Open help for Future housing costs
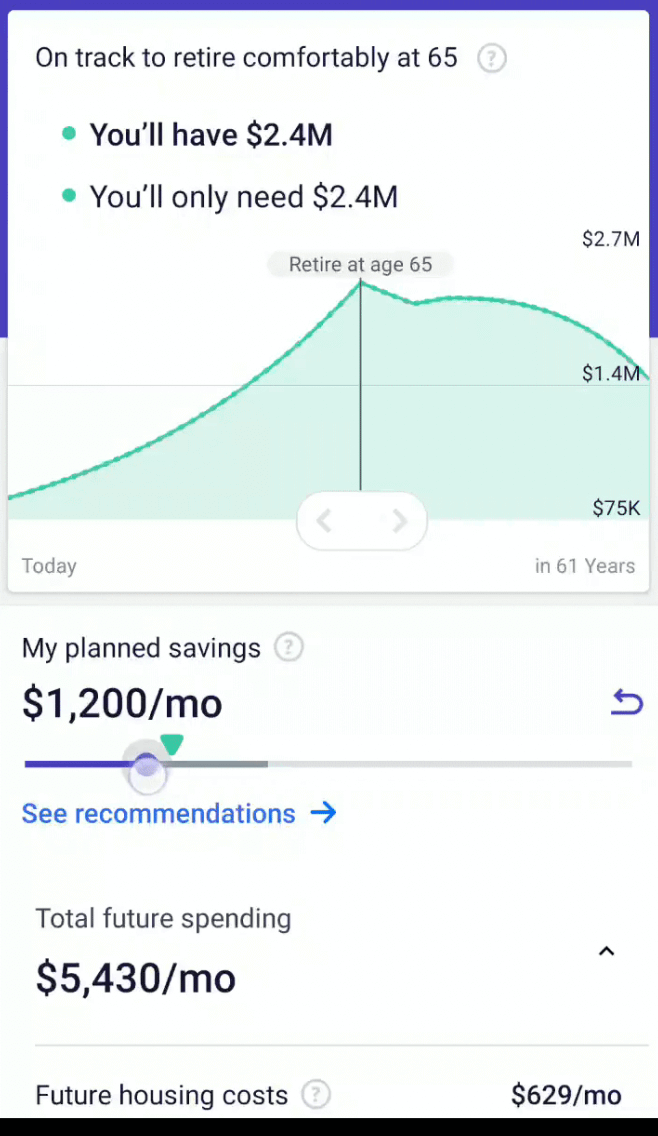The height and width of the screenshot is (1136, 658). tap(316, 1095)
